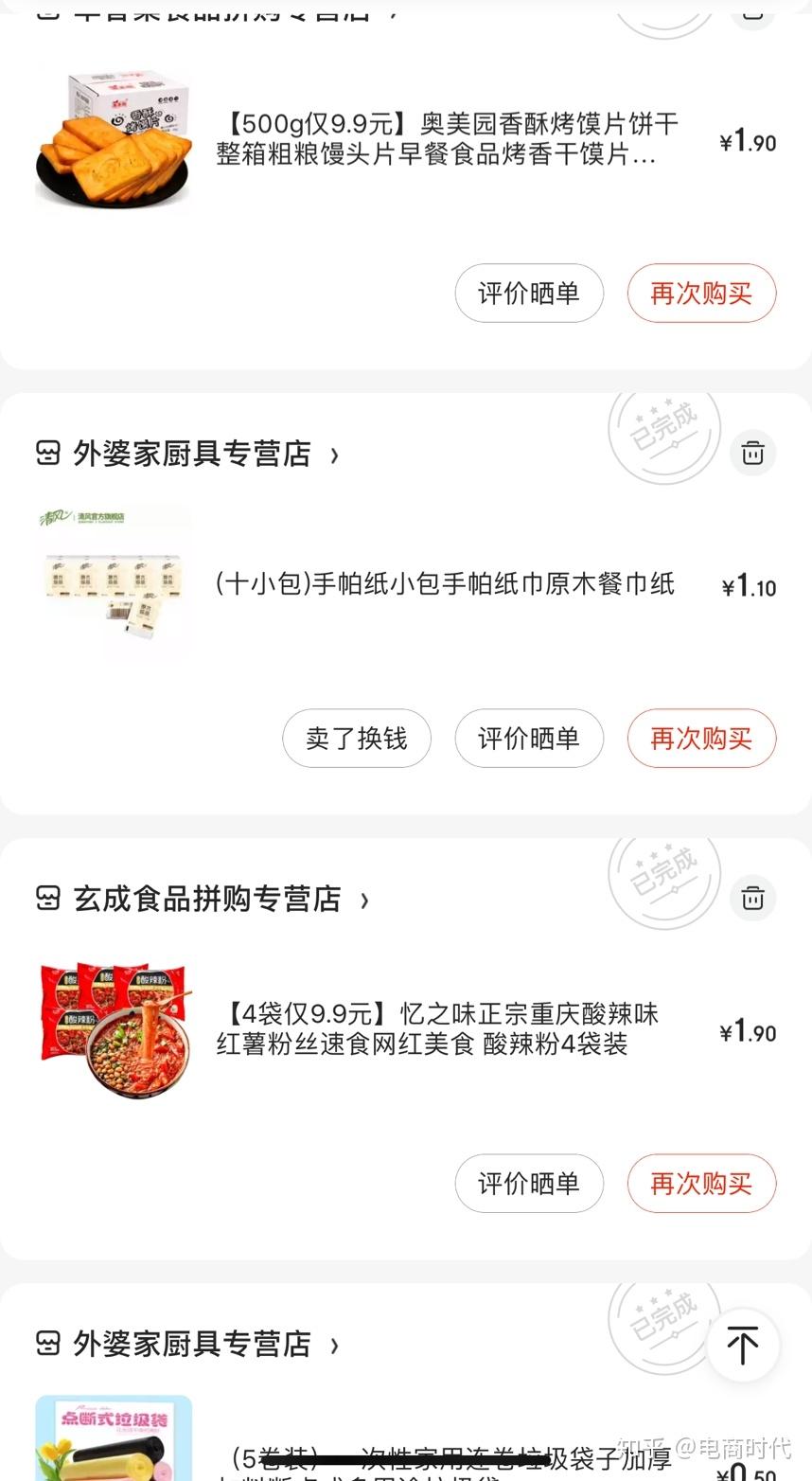Open the 手帕纸小包 order item
This screenshot has width=812, height=1481.
click(406, 584)
